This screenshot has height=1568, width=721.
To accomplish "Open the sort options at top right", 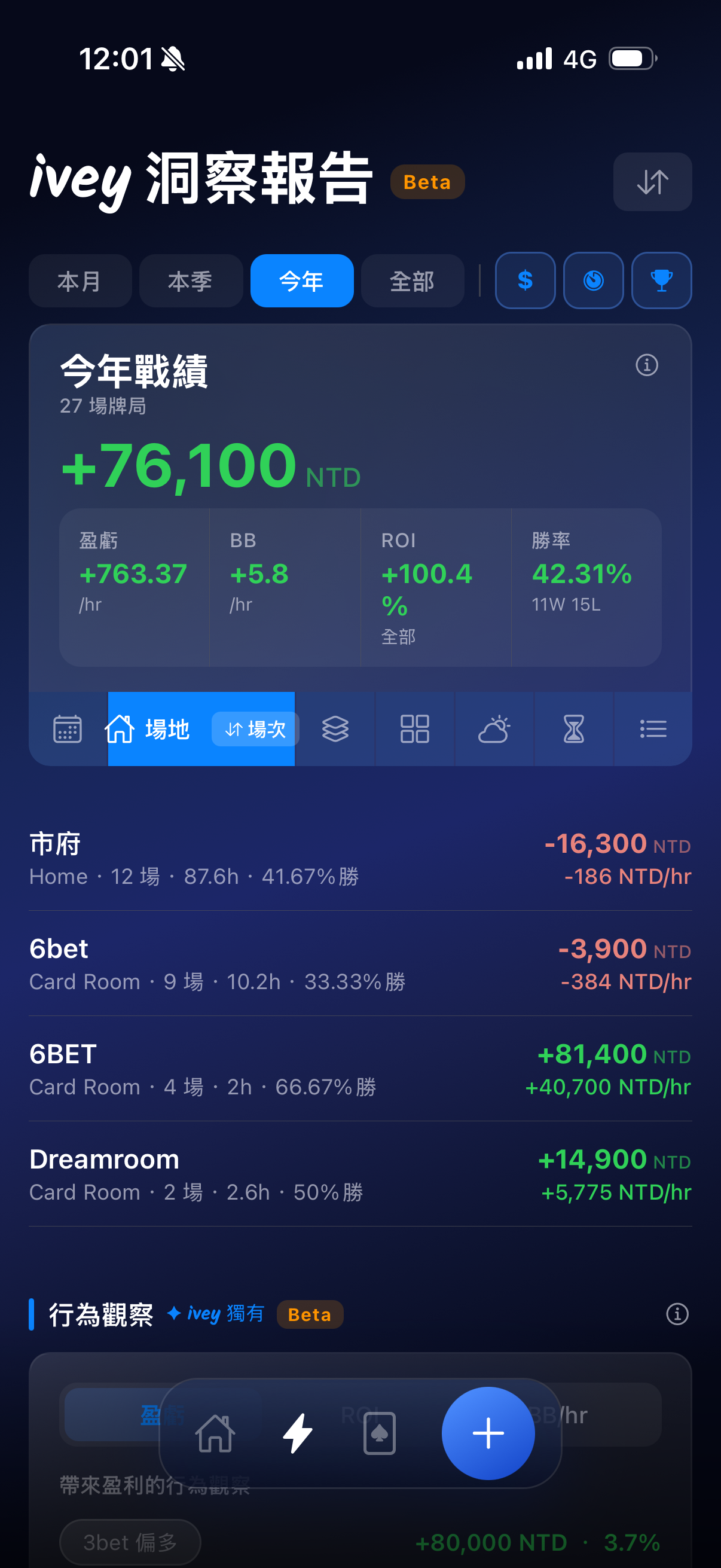I will 652,181.
